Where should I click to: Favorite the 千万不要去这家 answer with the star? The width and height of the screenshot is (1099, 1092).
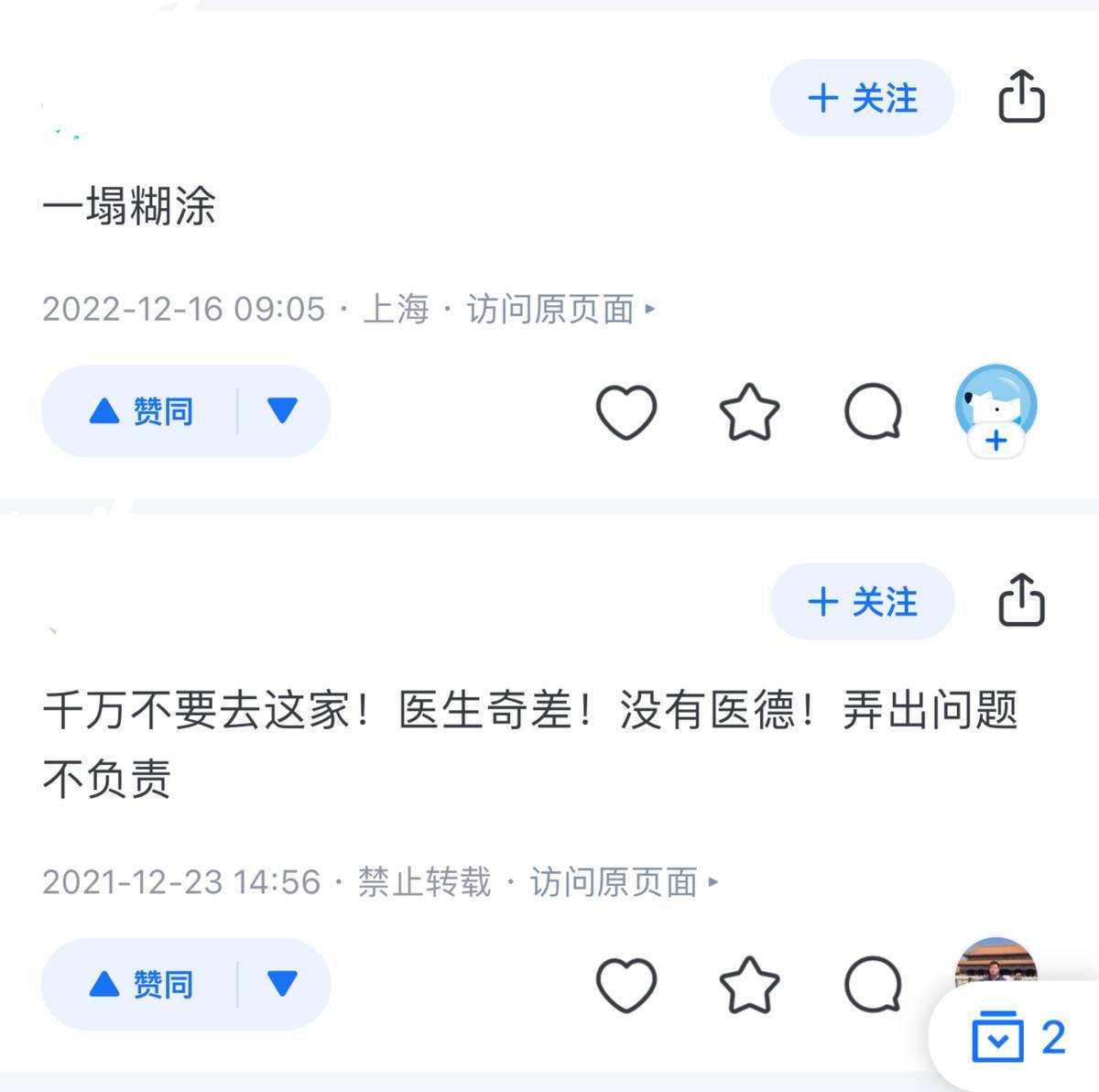pos(749,985)
